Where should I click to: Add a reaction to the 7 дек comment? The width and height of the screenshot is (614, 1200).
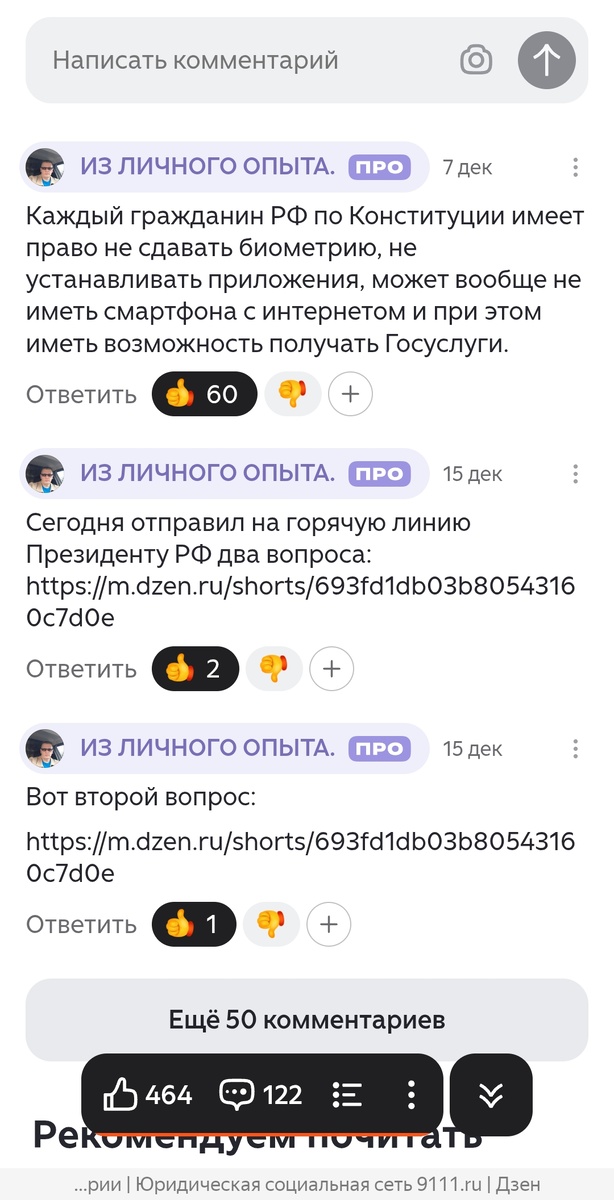click(x=350, y=394)
